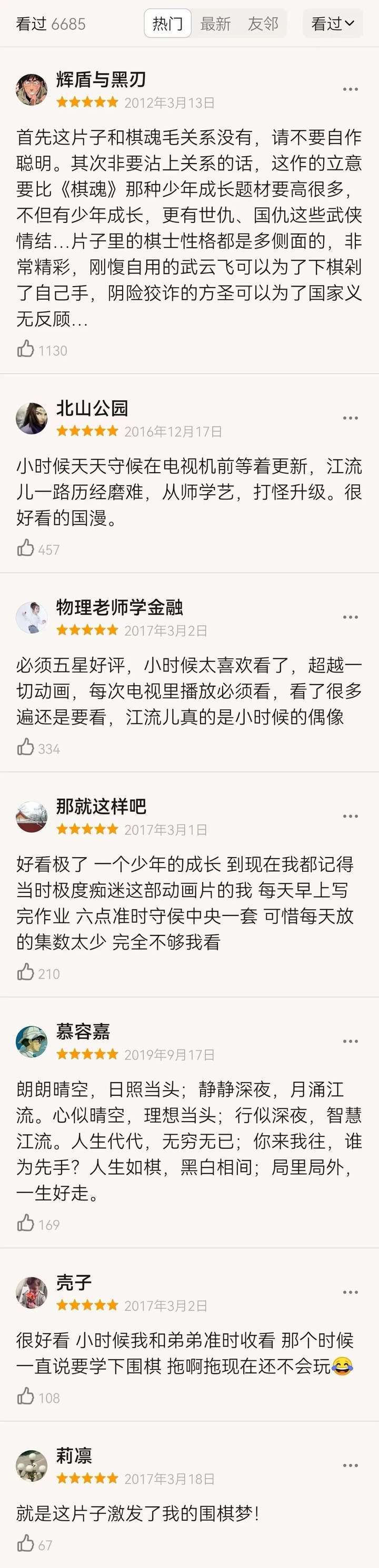Open more options for 辉盾与黑刃's review
Image resolution: width=379 pixels, height=1568 pixels.
[x=351, y=89]
